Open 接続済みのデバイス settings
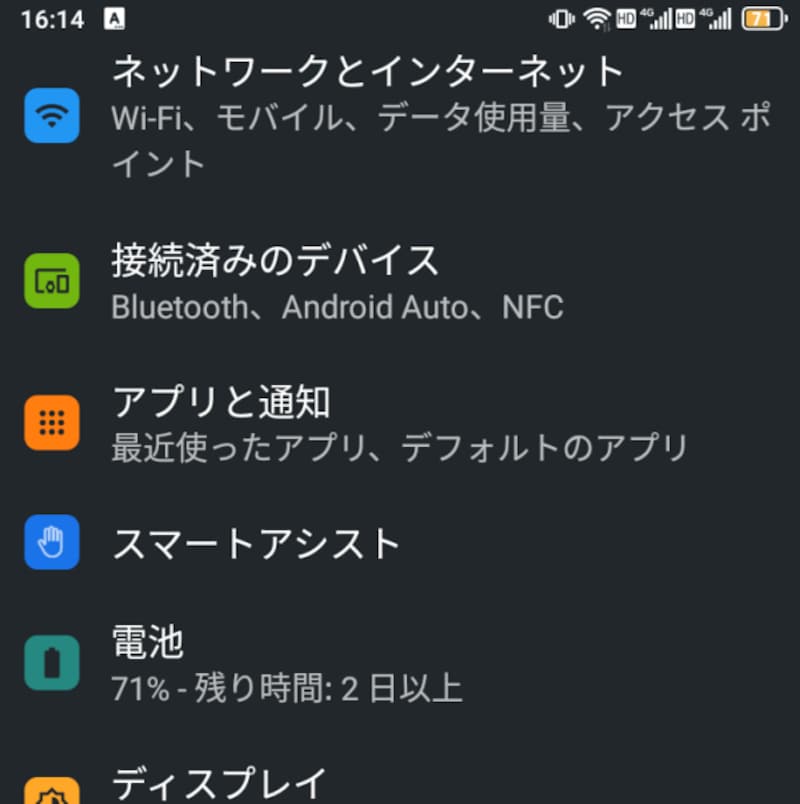 pyautogui.click(x=275, y=262)
